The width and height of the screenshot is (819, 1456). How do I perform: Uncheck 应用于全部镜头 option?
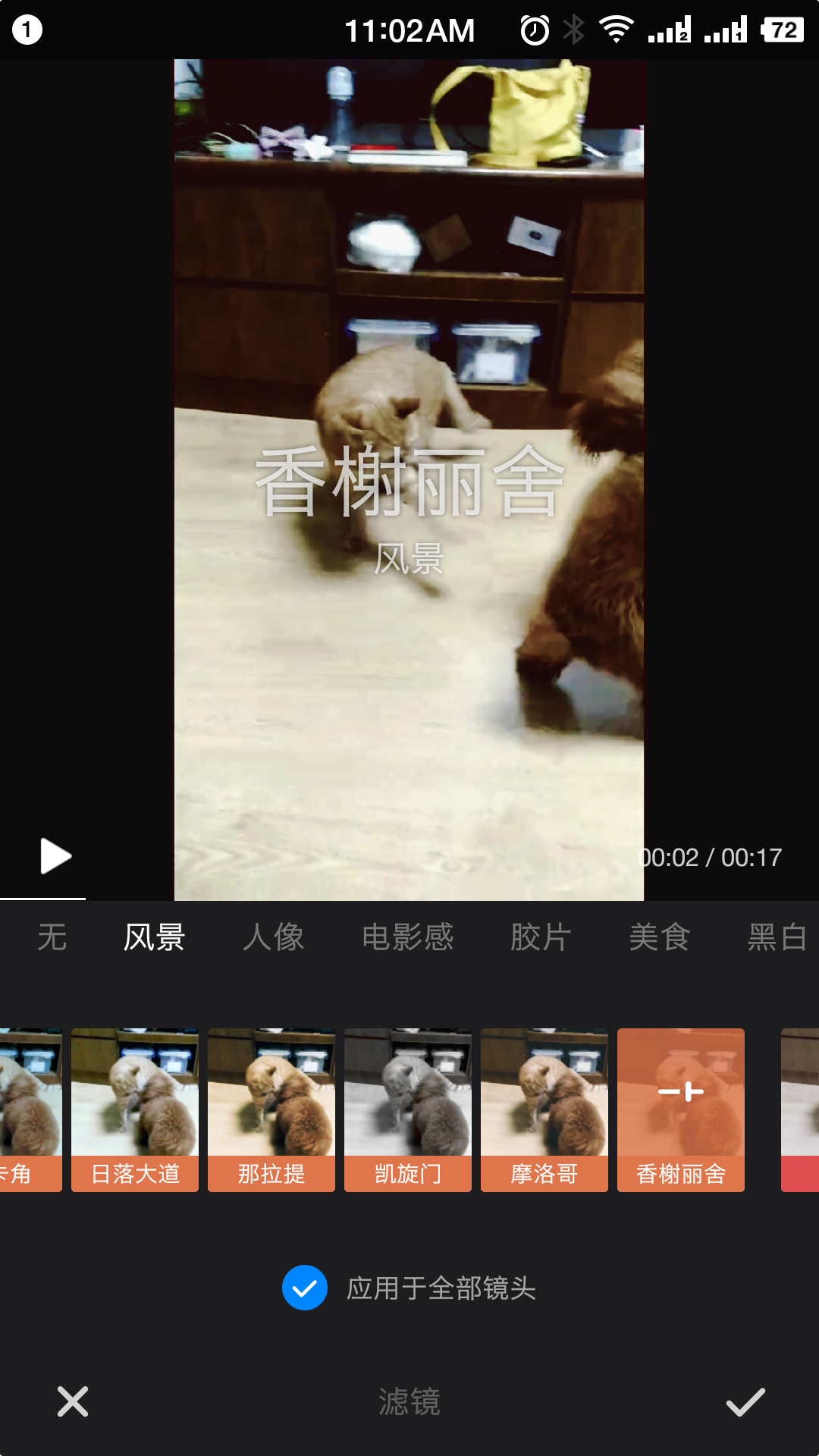305,1288
